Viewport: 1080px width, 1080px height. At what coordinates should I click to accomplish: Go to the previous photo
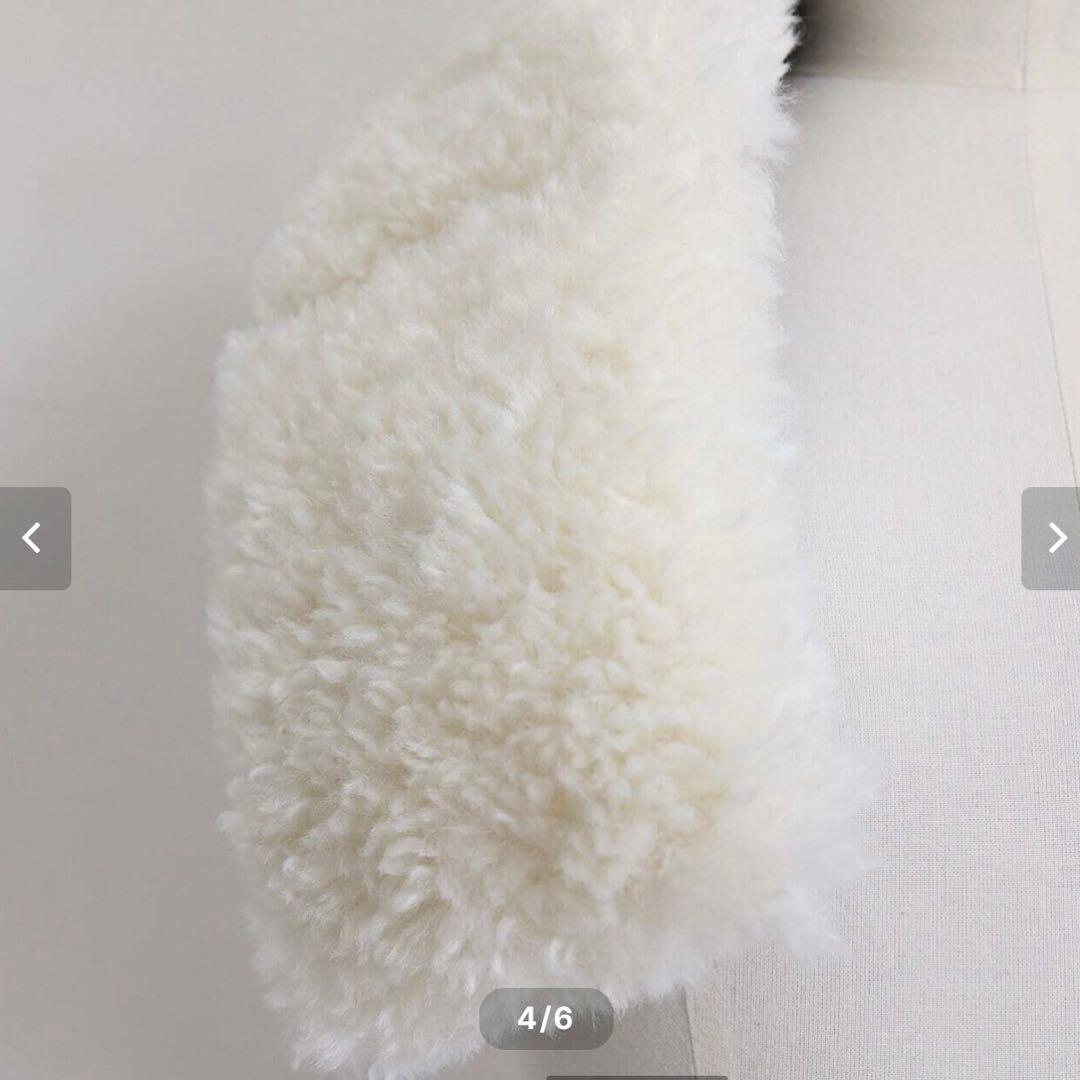34,538
